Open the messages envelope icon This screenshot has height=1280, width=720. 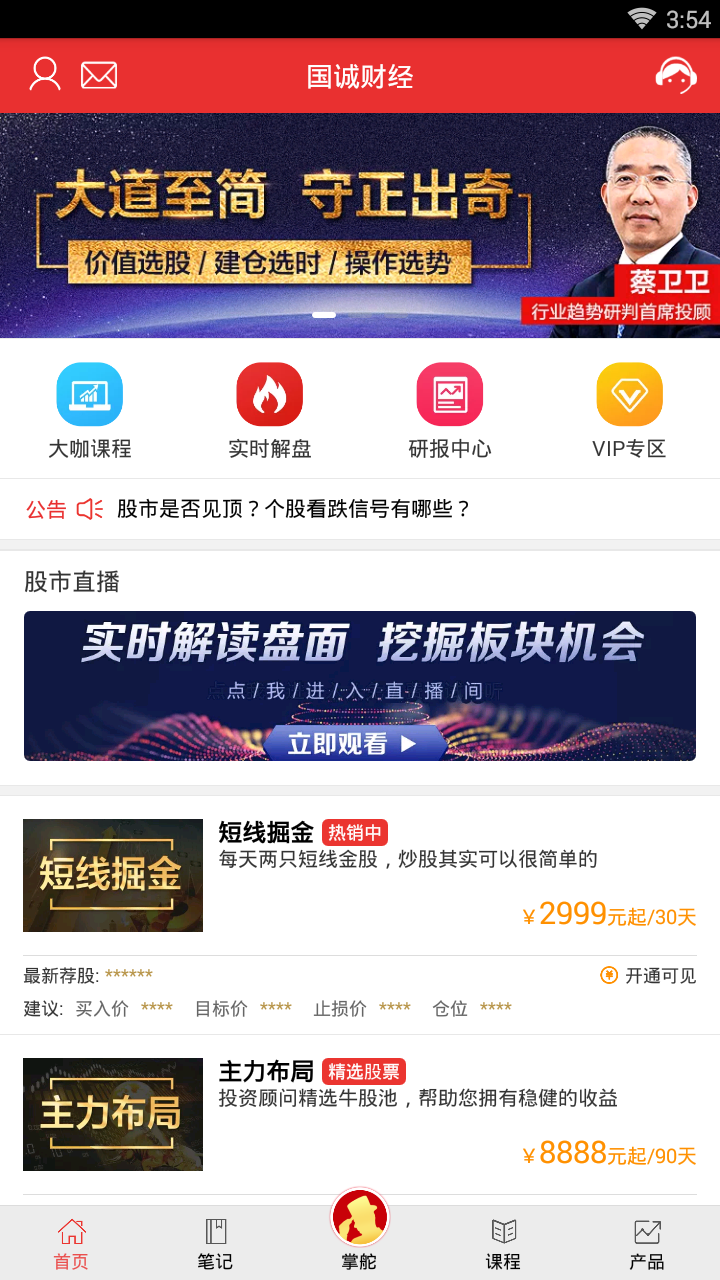tap(99, 75)
